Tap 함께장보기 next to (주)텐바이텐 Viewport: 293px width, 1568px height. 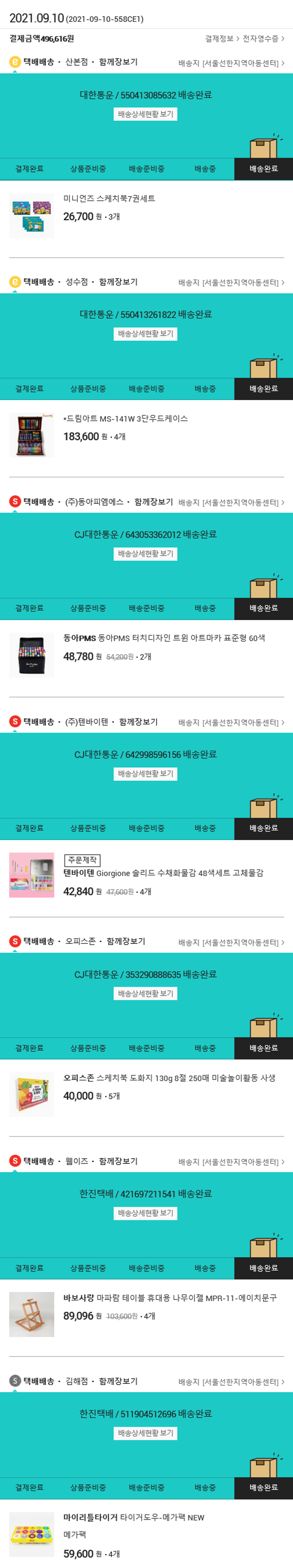[x=138, y=722]
